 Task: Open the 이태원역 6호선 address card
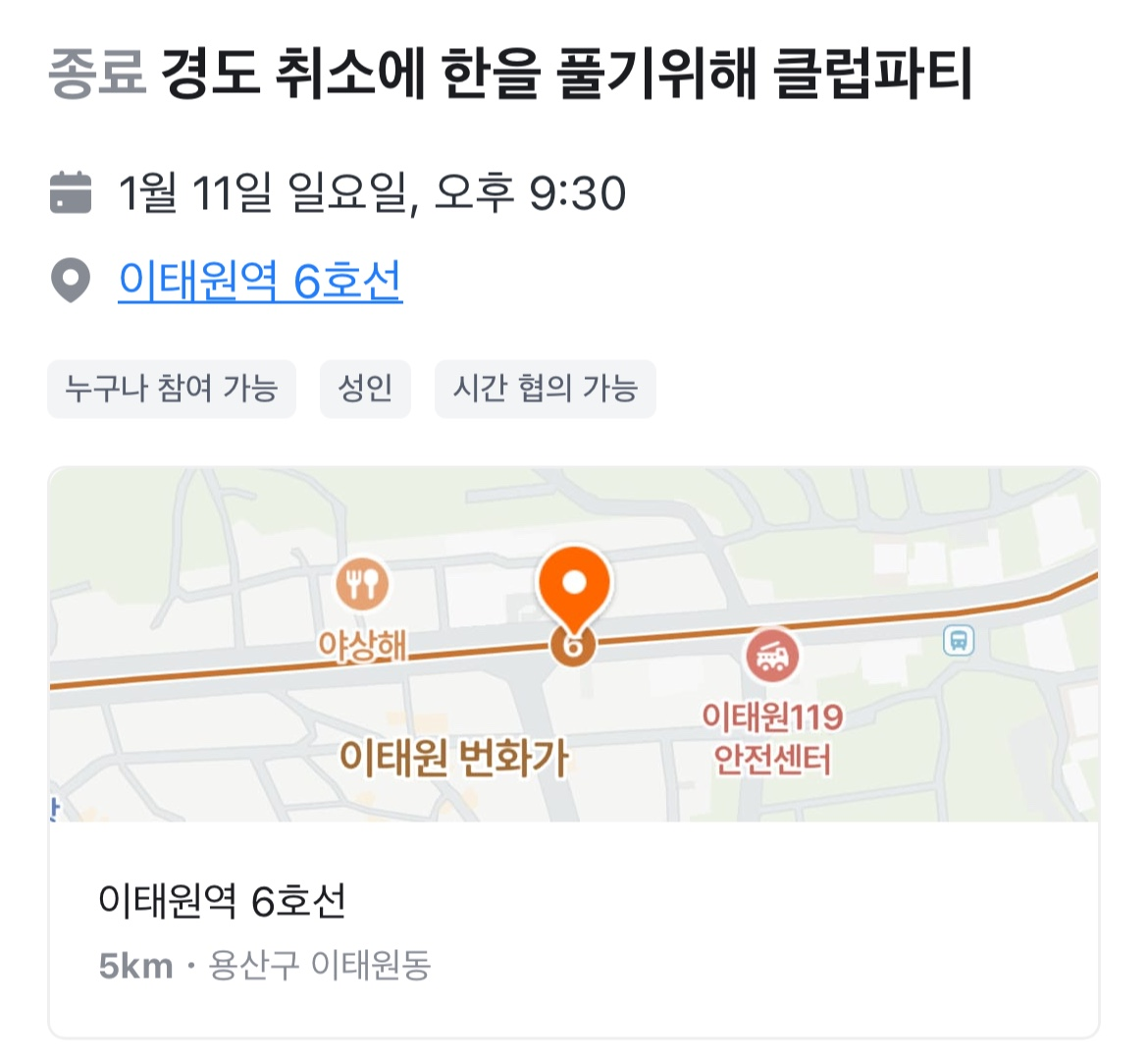coord(574,929)
